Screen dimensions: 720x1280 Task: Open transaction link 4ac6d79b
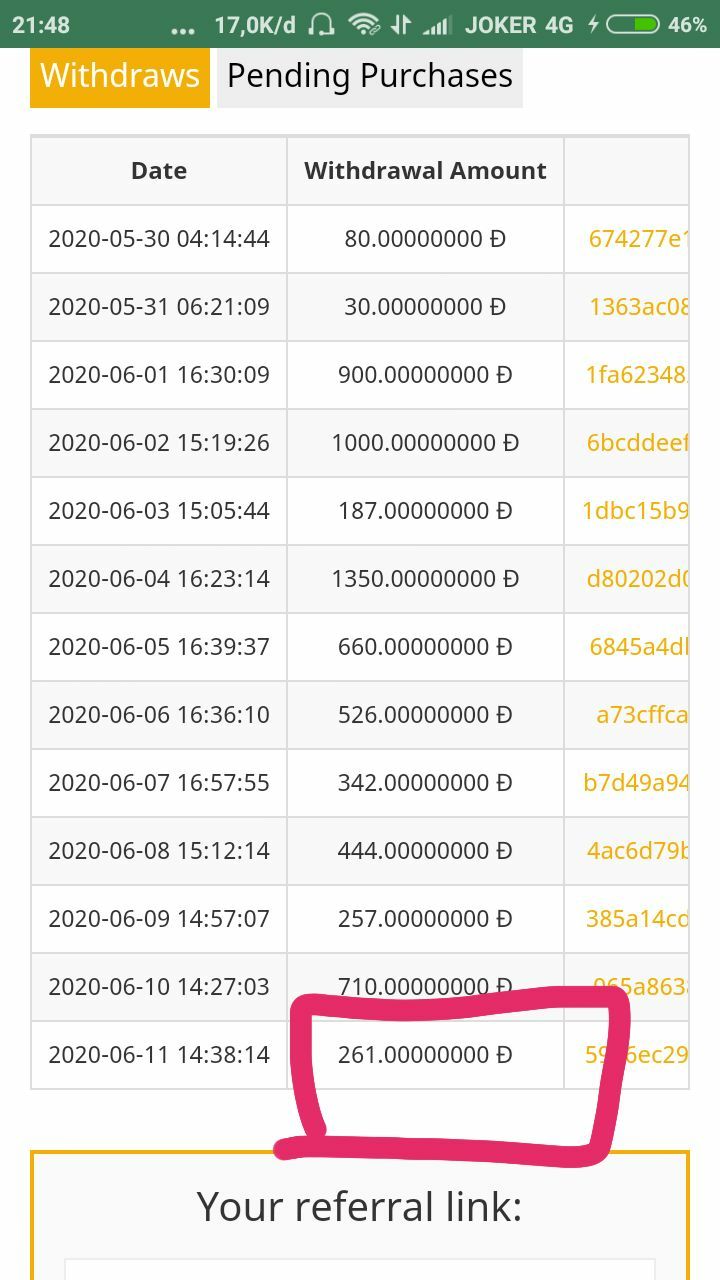[638, 851]
